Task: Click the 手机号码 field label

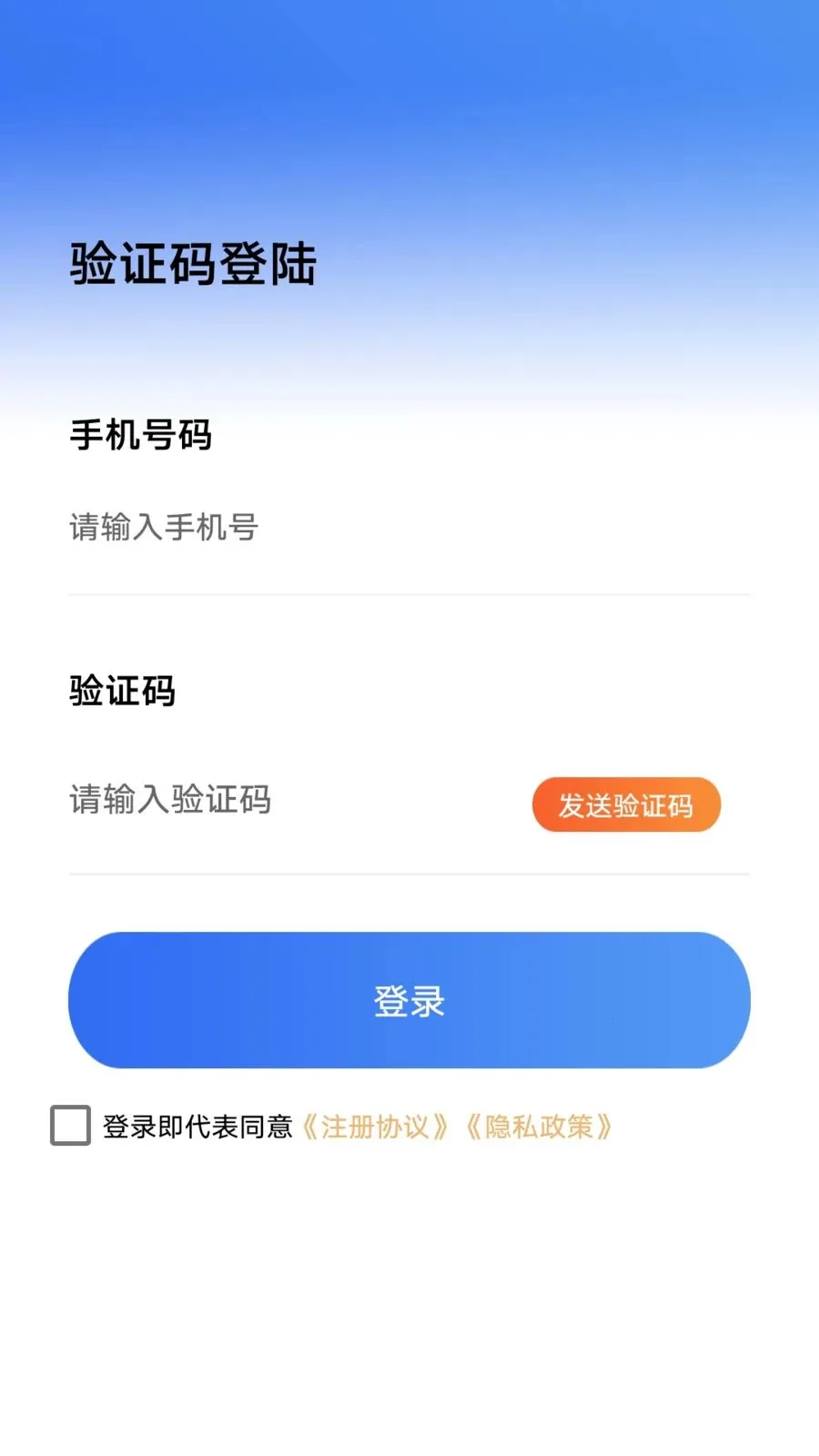Action: coord(141,436)
